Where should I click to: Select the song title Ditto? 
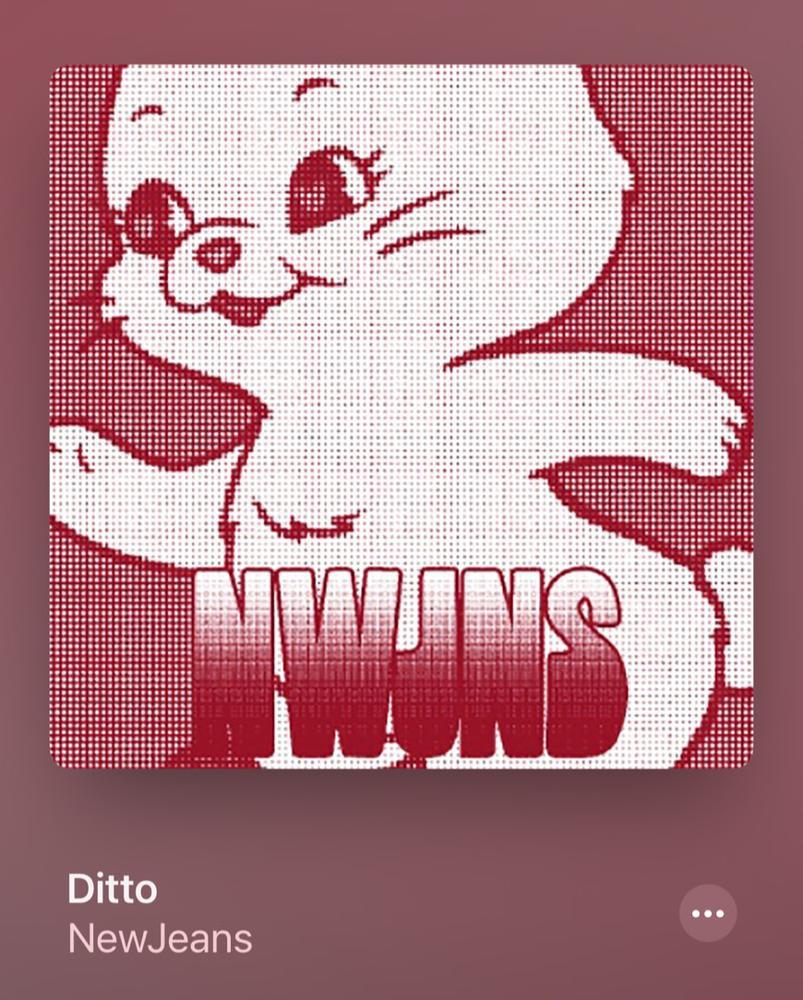point(111,888)
